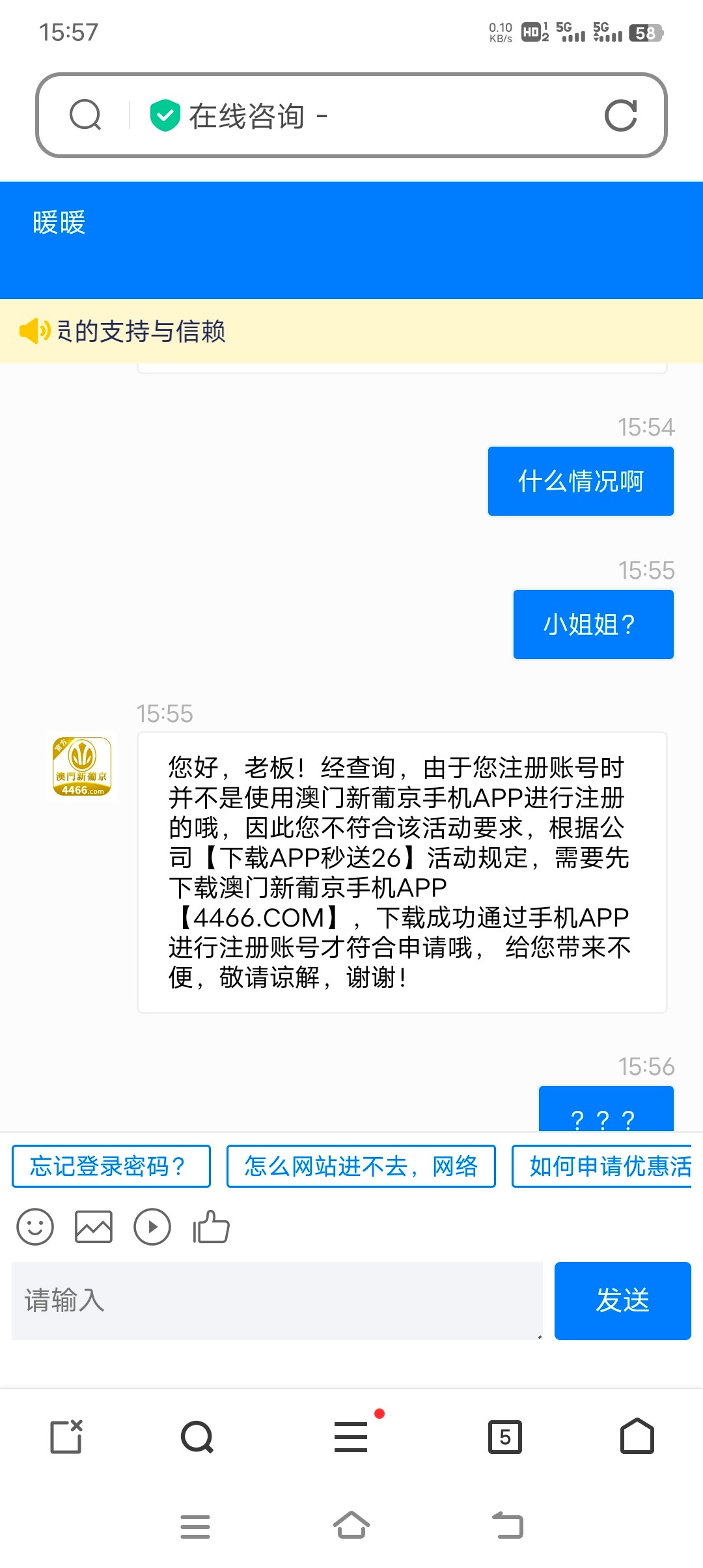Image resolution: width=703 pixels, height=1568 pixels.
Task: View the 5 open browser tabs
Action: point(505,1436)
